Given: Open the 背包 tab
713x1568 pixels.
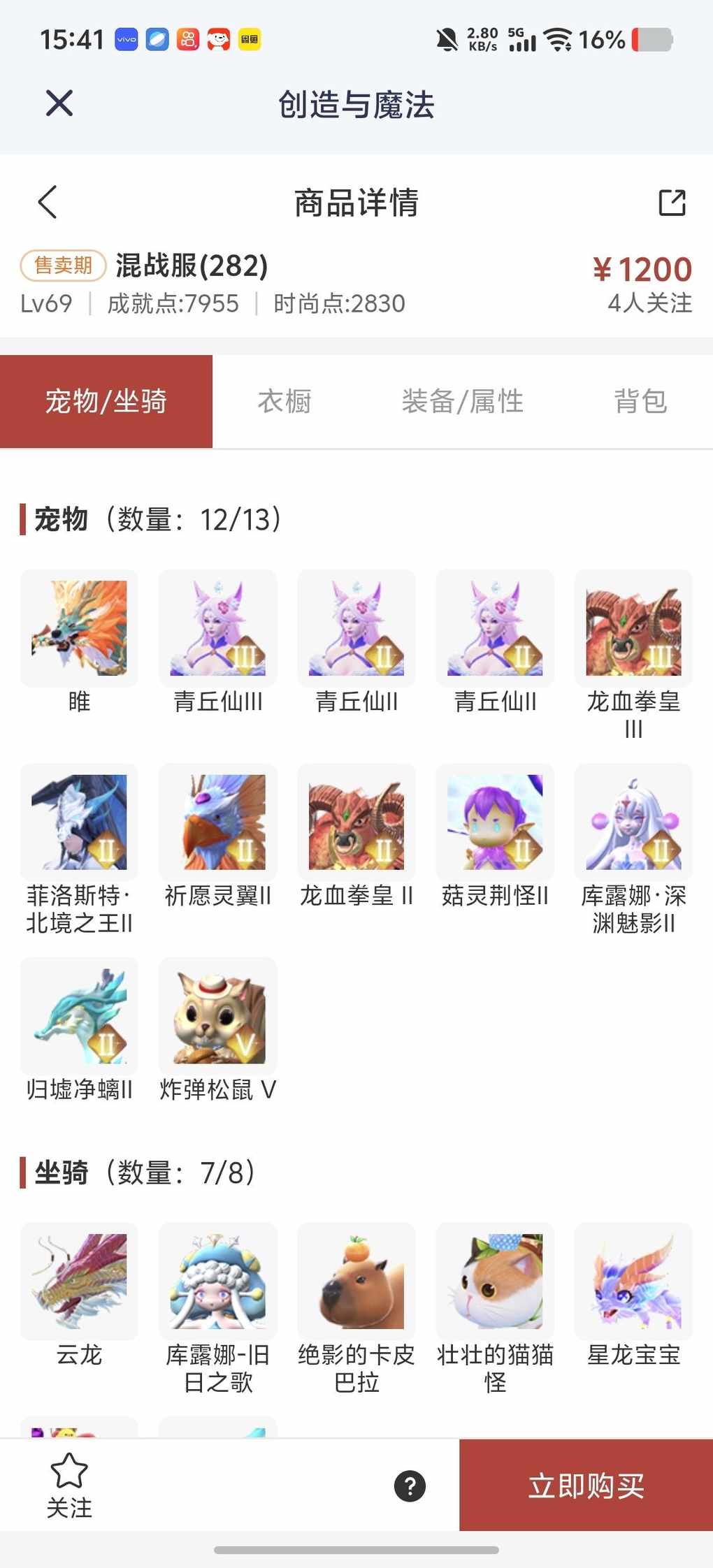Looking at the screenshot, I should 640,402.
